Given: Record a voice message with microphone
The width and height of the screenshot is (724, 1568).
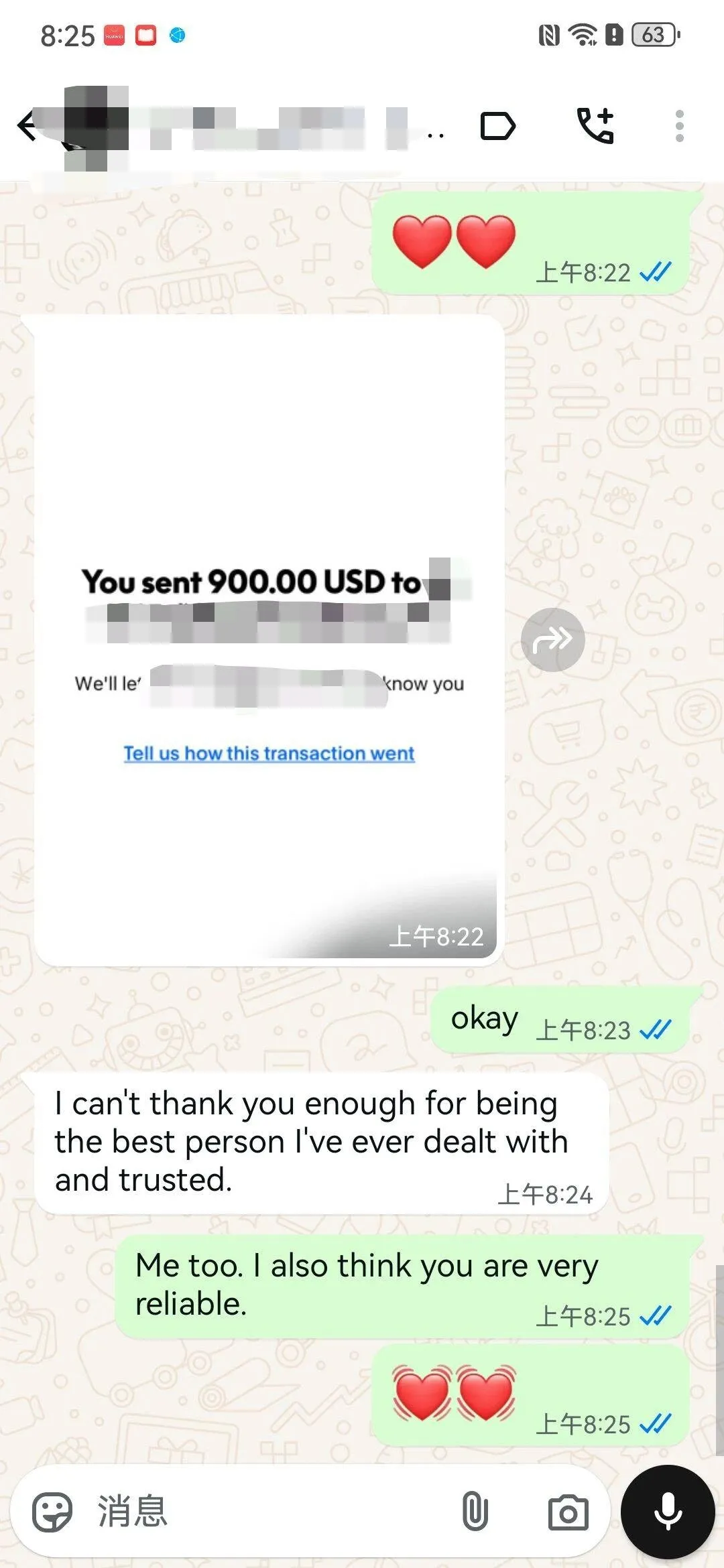Looking at the screenshot, I should [x=668, y=1512].
